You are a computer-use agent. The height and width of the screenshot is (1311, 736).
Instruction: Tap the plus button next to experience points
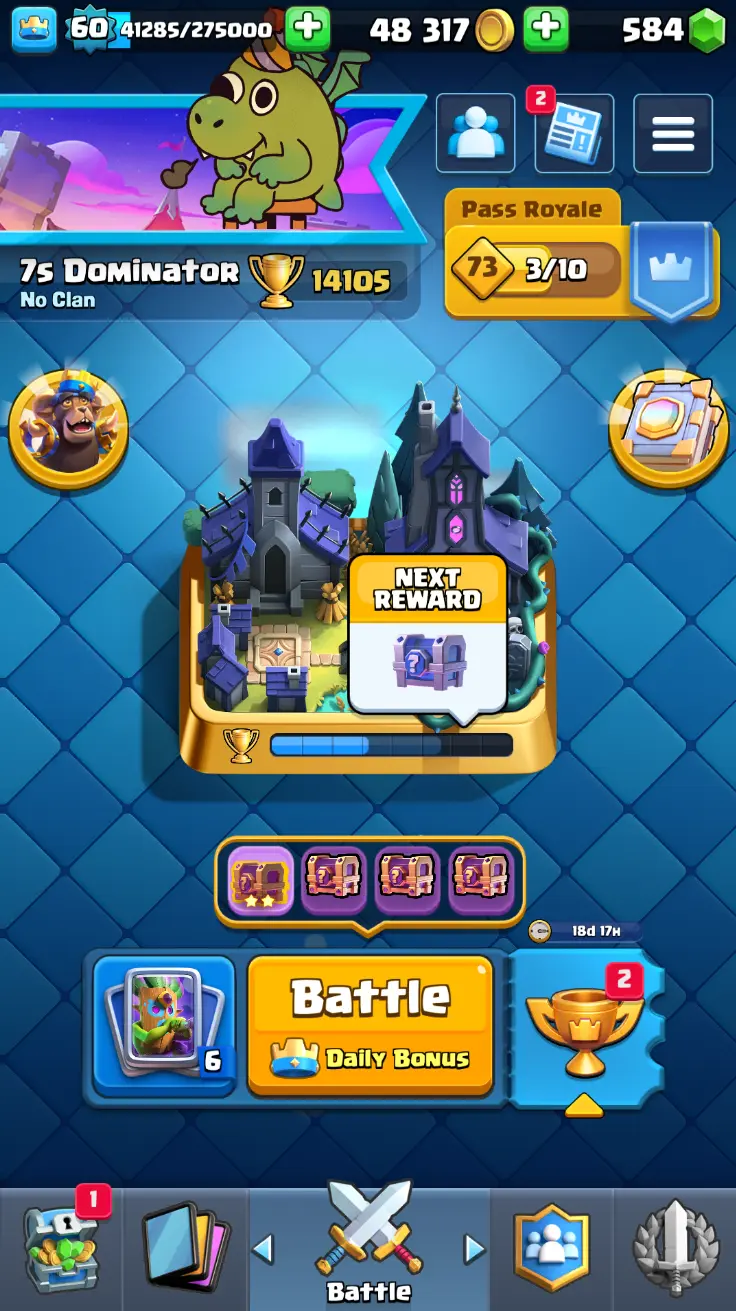(307, 29)
